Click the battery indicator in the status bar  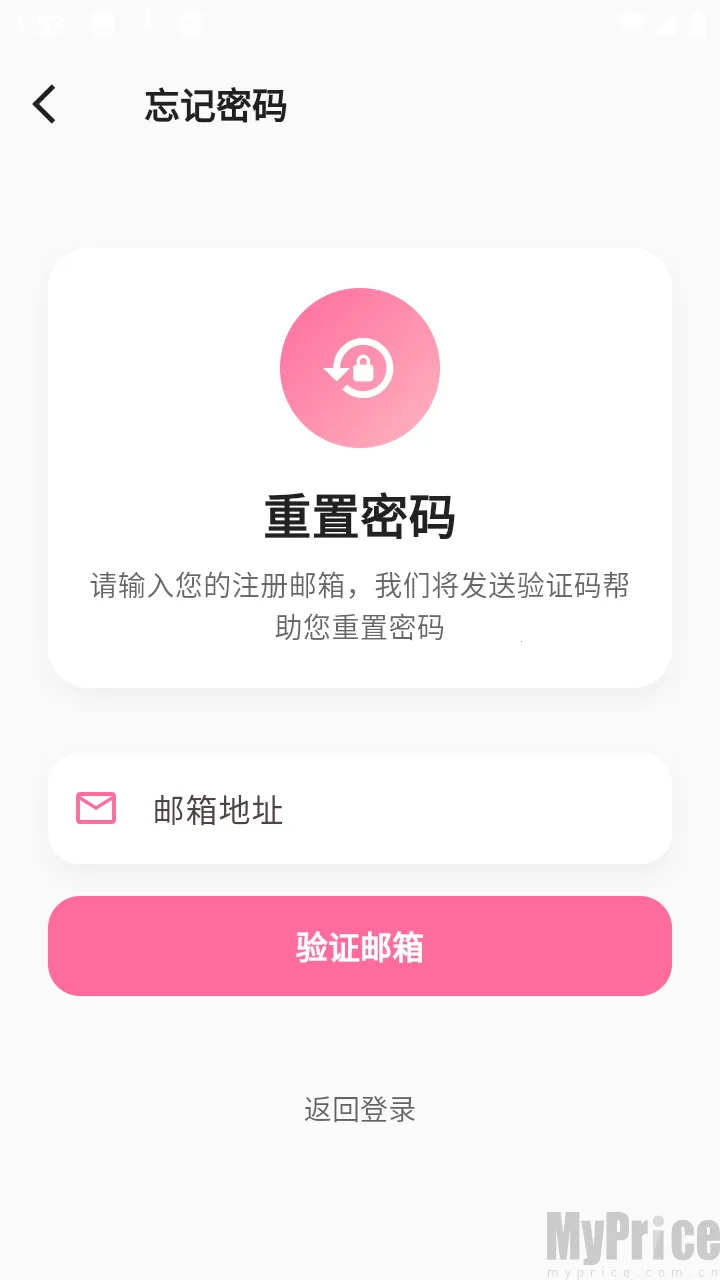[700, 24]
